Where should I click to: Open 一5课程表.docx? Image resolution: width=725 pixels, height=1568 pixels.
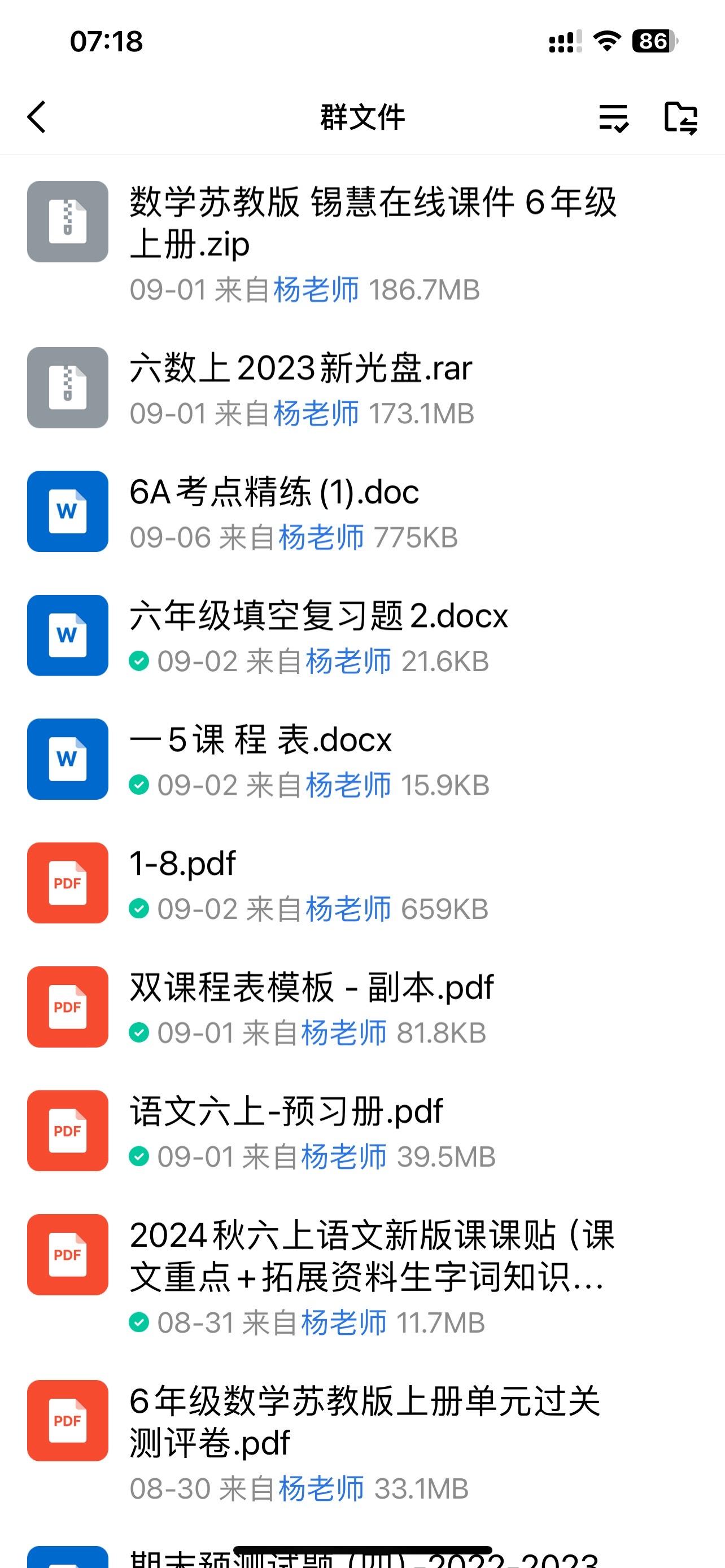point(362,760)
